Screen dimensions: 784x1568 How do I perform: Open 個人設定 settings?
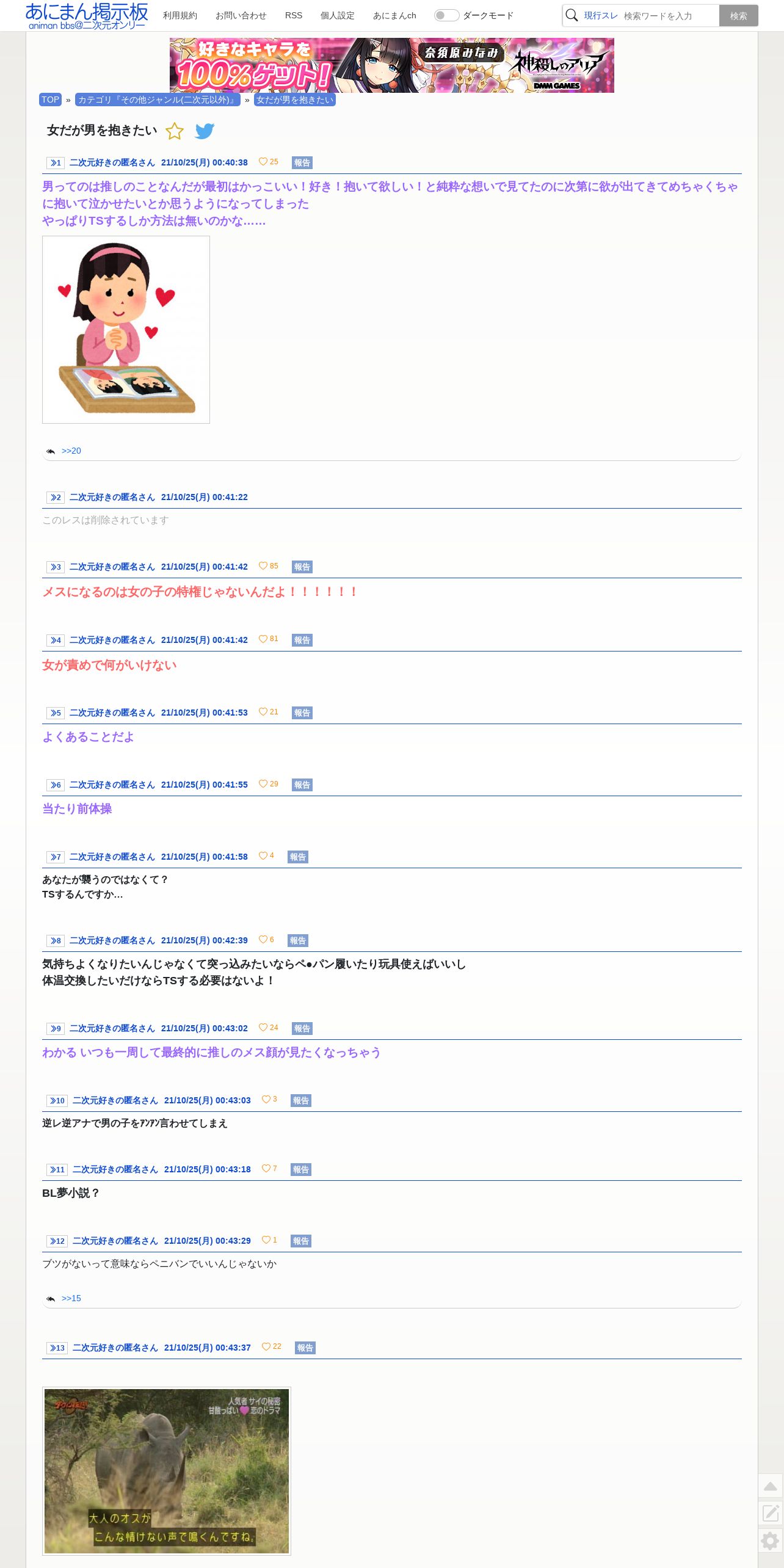pyautogui.click(x=338, y=15)
